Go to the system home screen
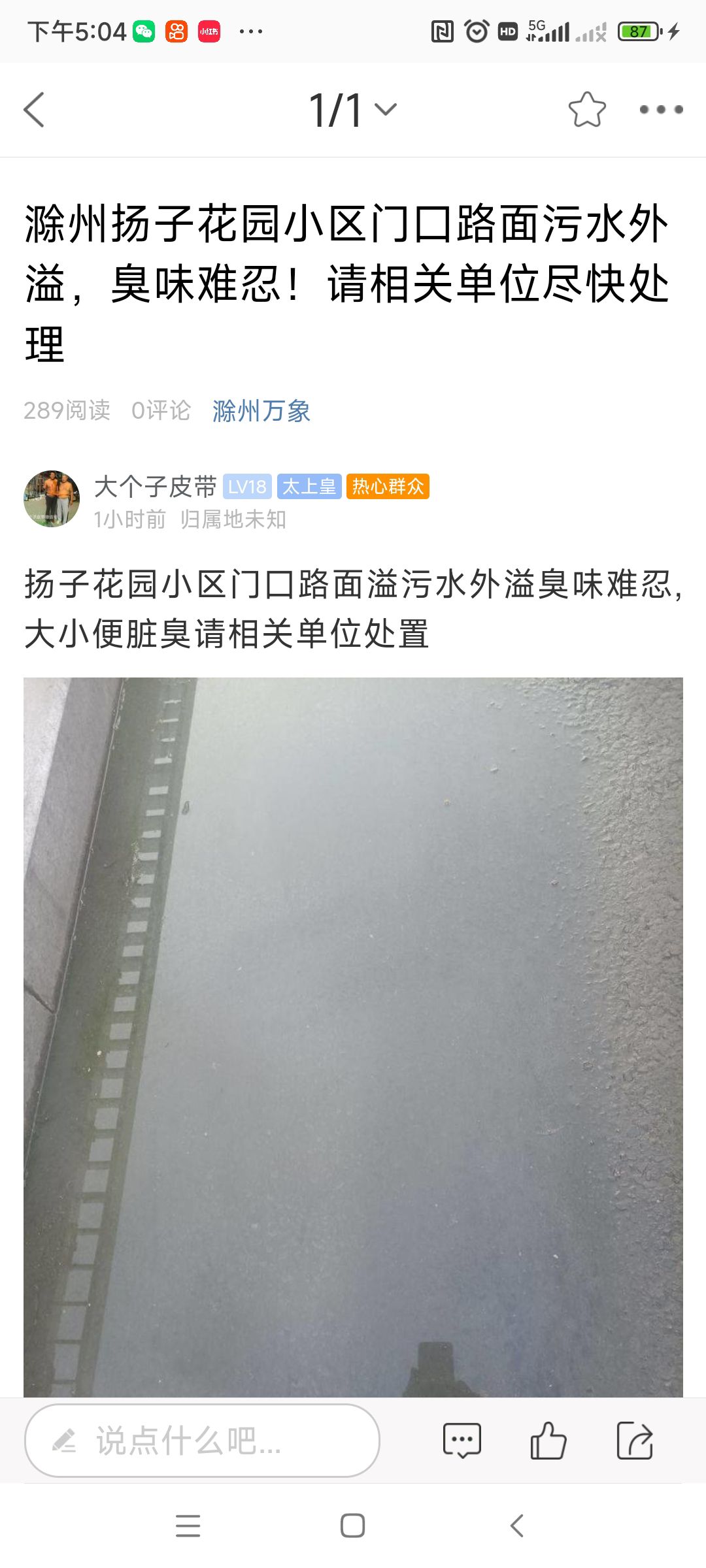Screen dimensions: 706x1568 [352, 1526]
